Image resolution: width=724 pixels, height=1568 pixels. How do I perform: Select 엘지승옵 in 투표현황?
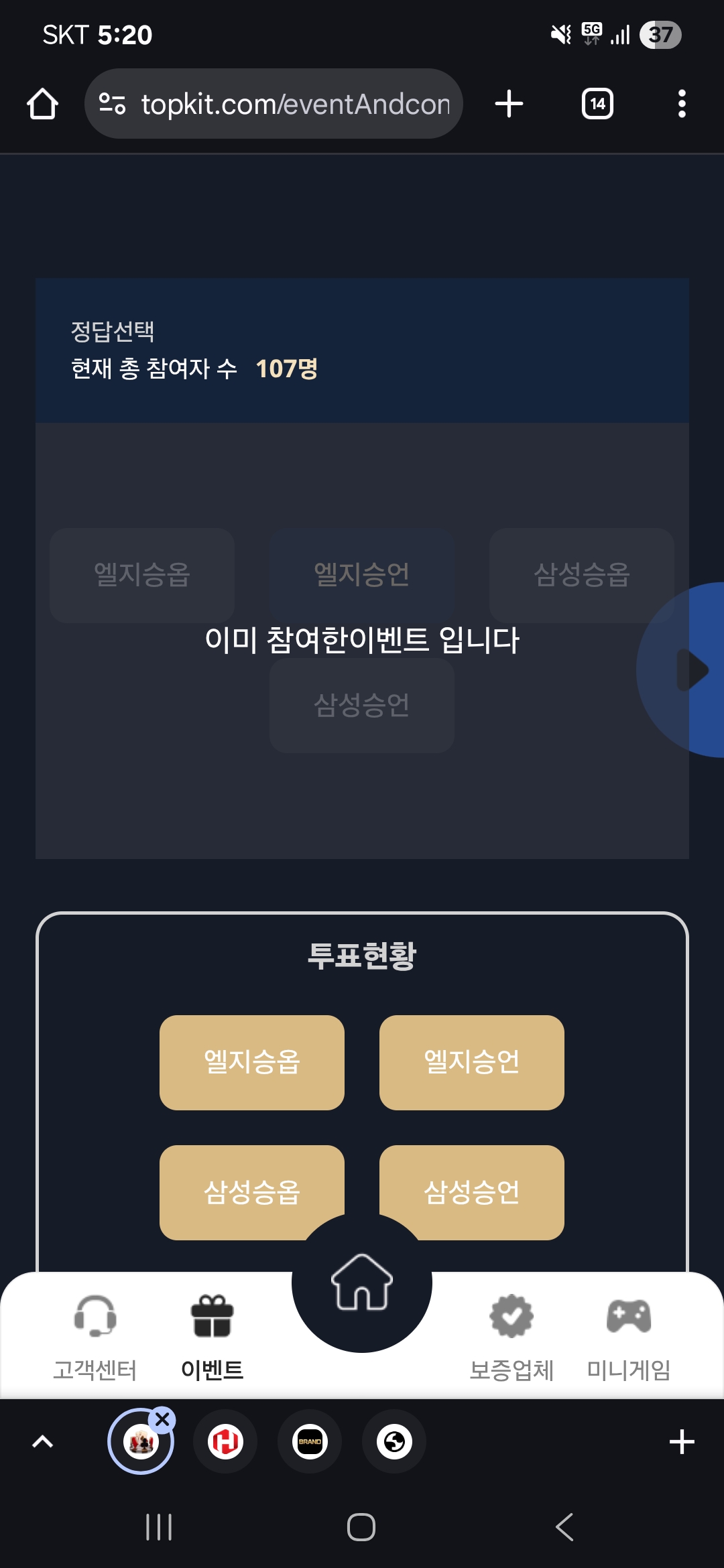click(252, 1062)
